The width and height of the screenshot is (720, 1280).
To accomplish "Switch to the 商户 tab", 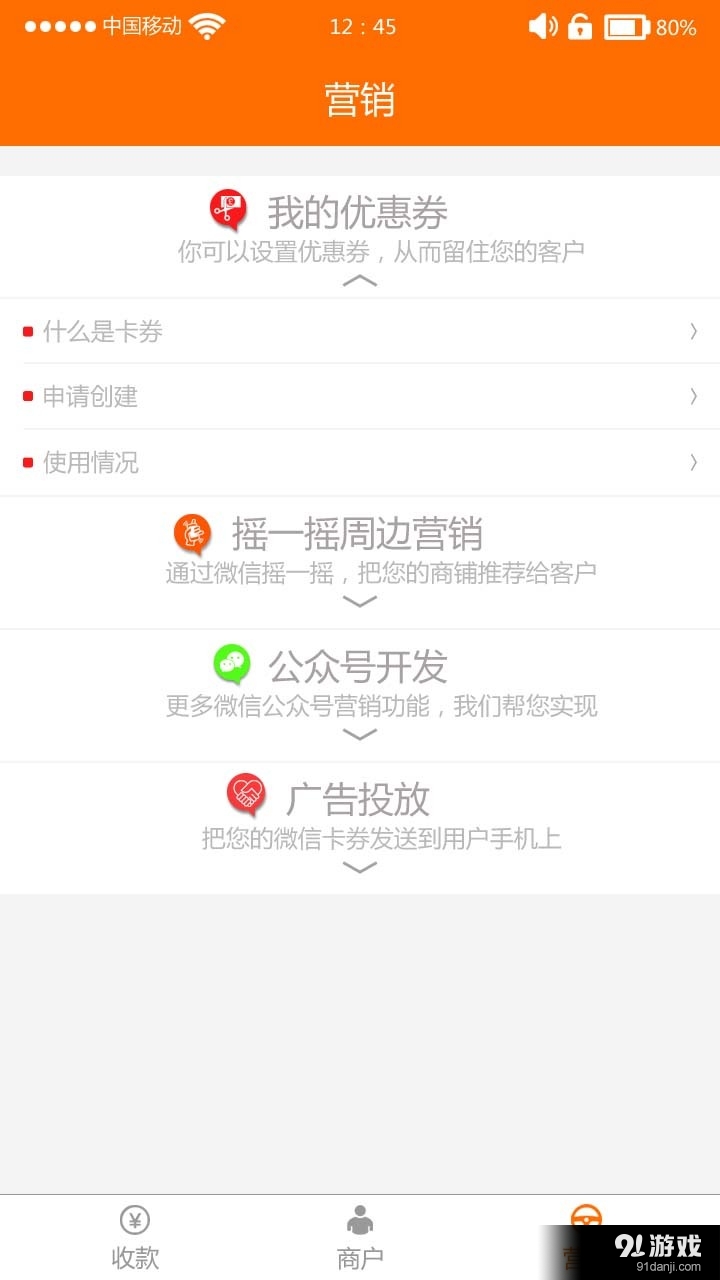I will [360, 1238].
